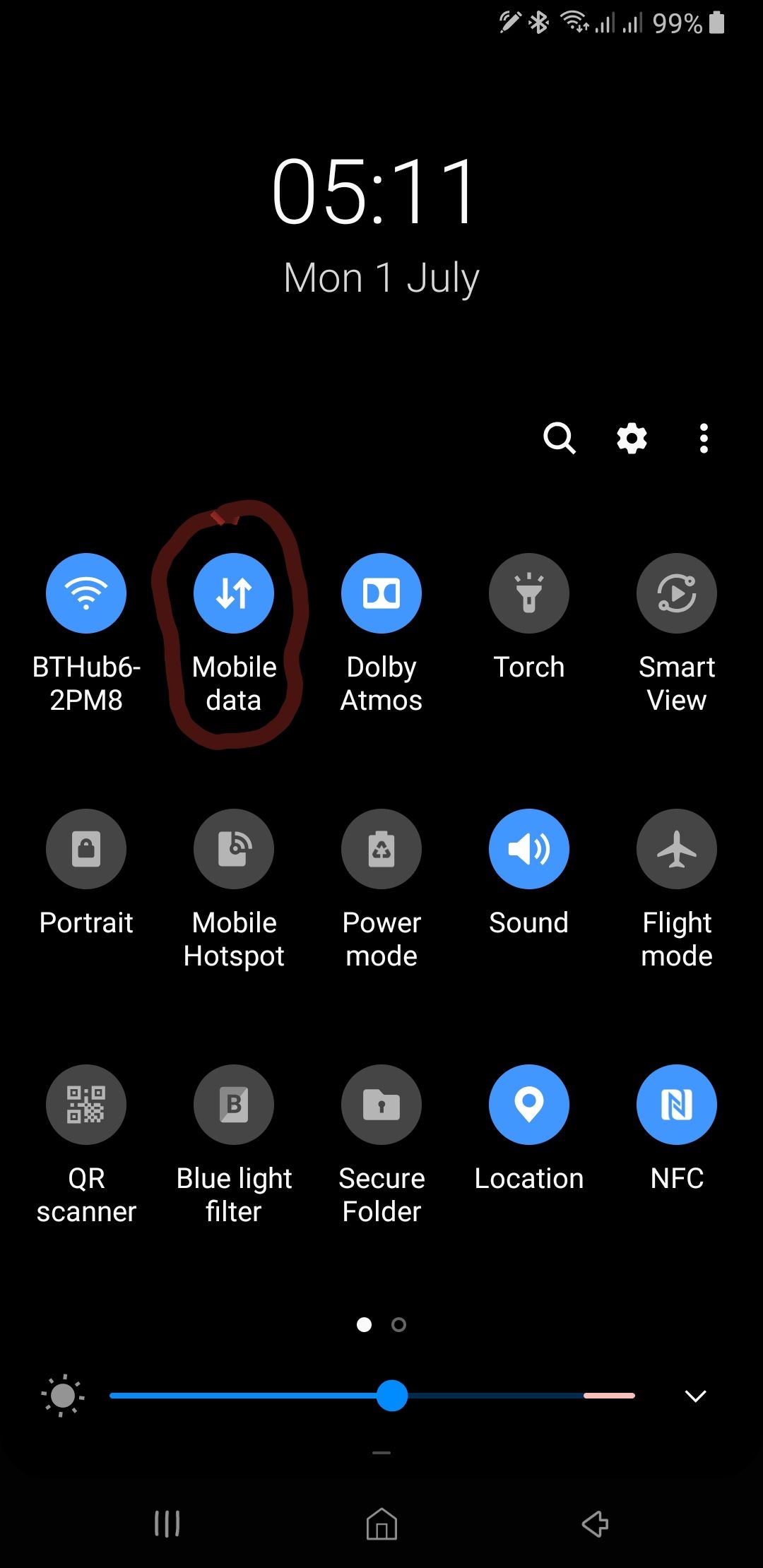Screen dimensions: 763x1568
Task: Enable the Blue light filter
Action: [x=234, y=1105]
